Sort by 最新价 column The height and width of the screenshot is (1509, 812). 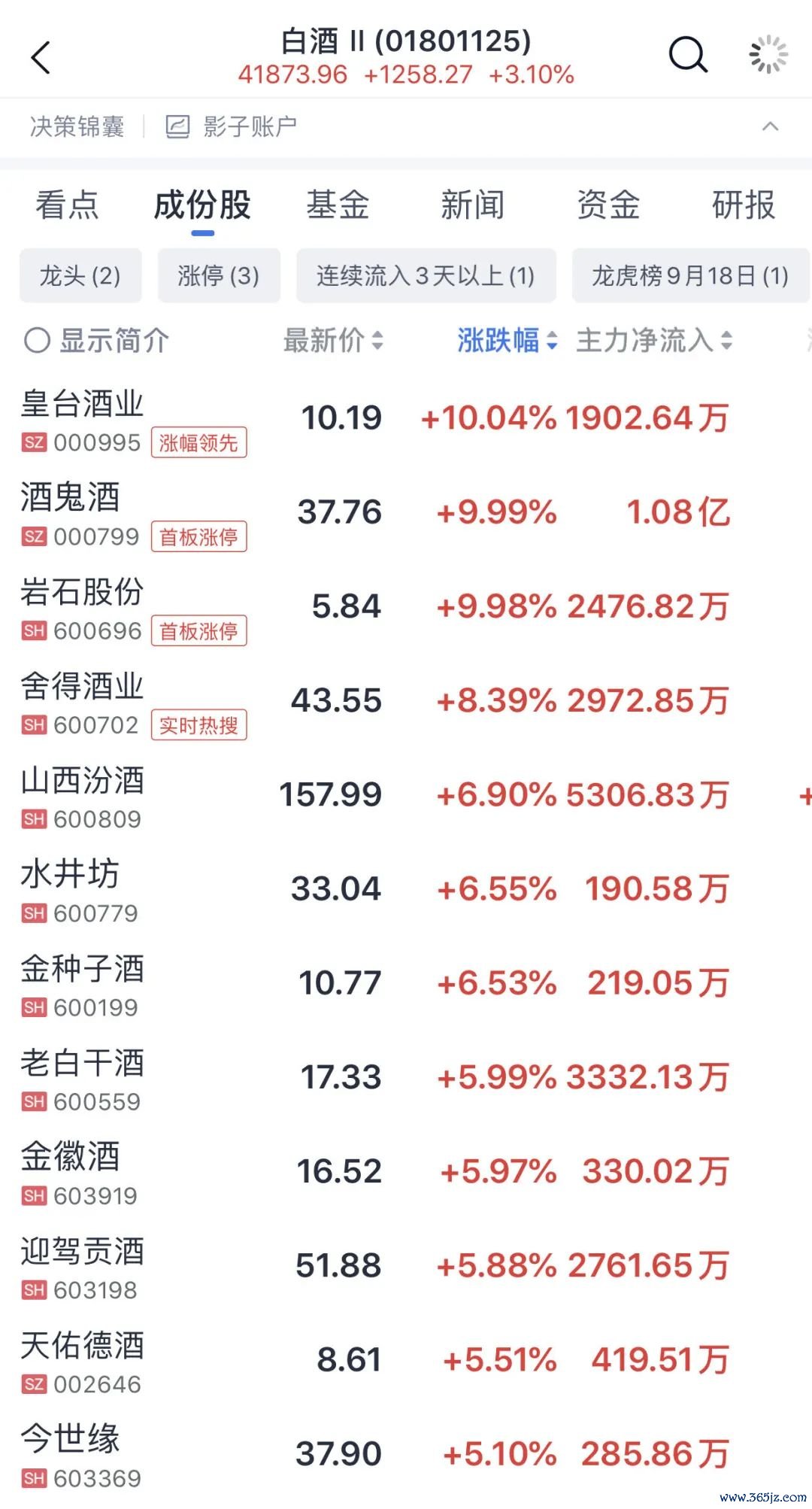333,341
